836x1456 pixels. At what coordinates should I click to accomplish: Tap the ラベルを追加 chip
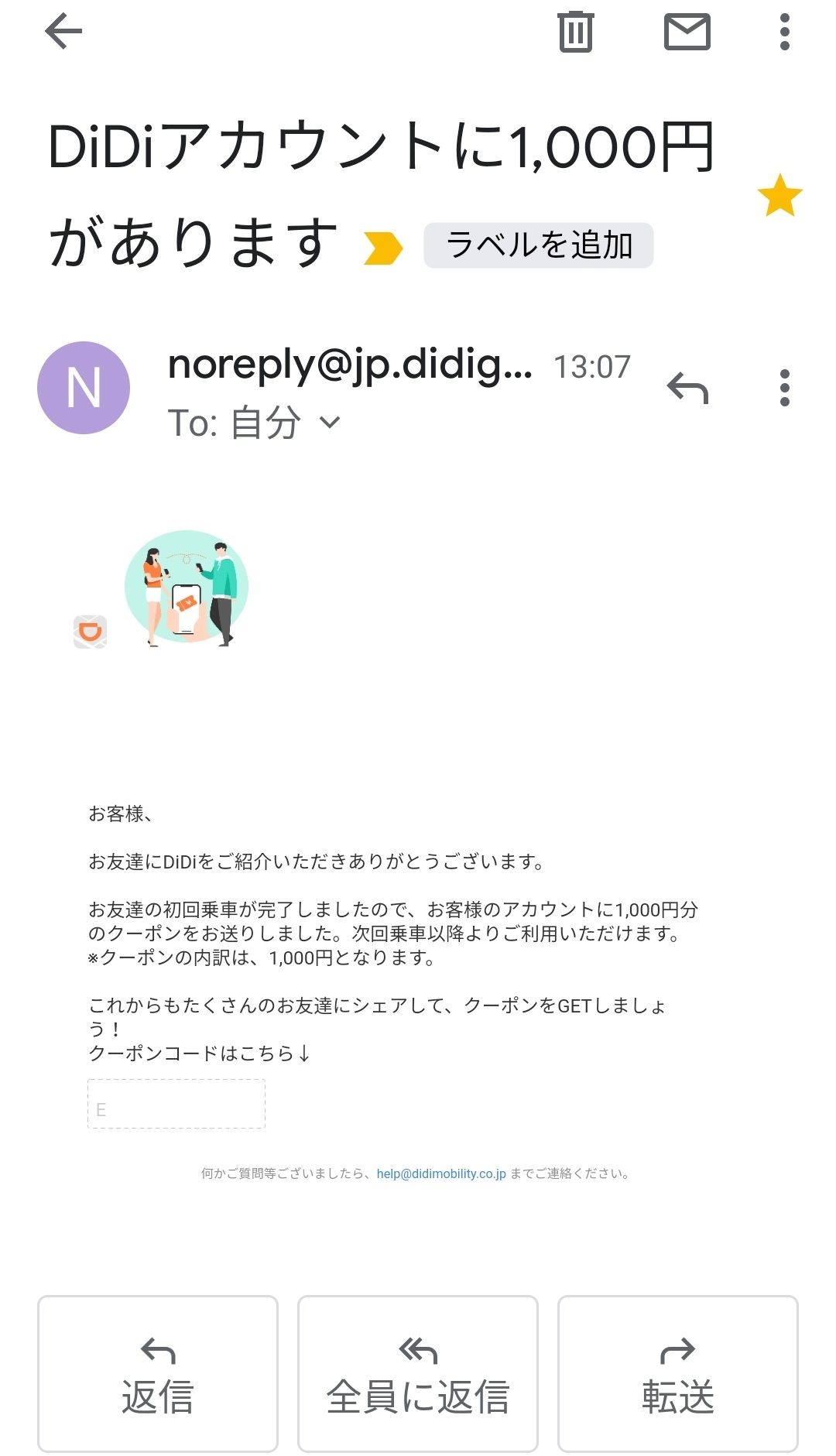click(538, 245)
